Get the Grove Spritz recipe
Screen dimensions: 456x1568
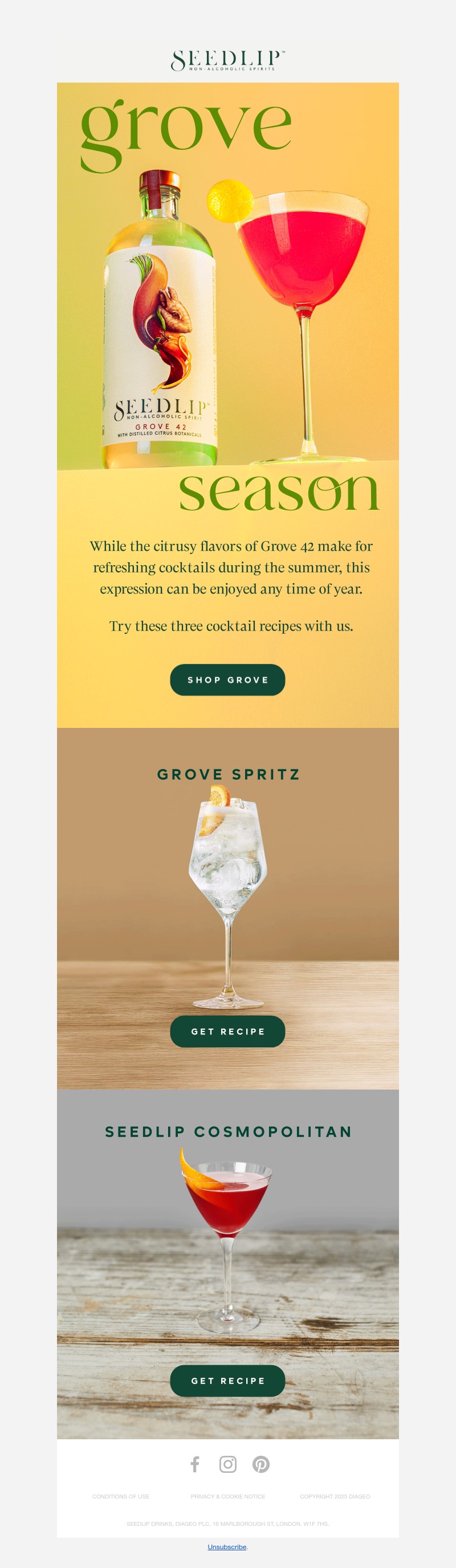tap(227, 1031)
